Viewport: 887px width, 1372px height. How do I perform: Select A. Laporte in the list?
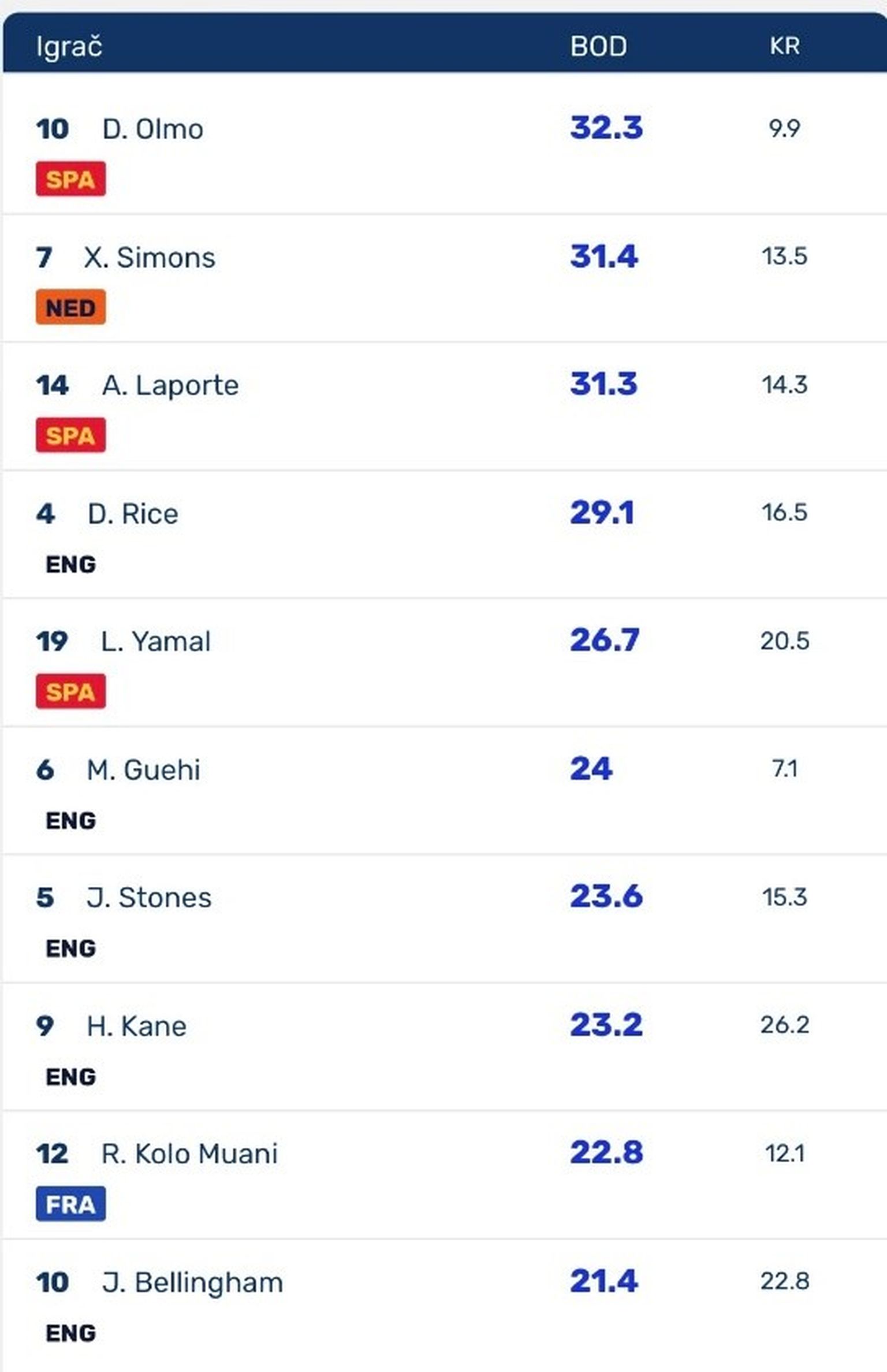[x=170, y=385]
